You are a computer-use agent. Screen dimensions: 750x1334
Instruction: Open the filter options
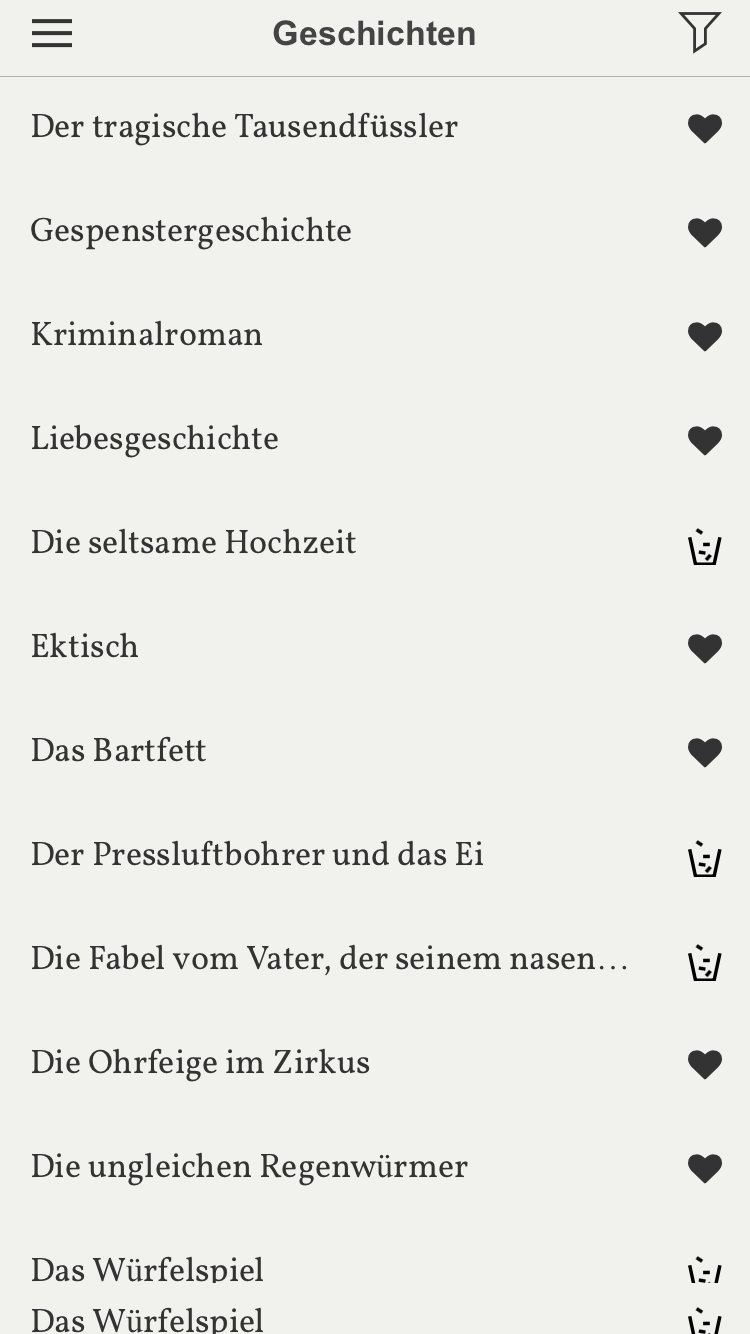tap(699, 33)
